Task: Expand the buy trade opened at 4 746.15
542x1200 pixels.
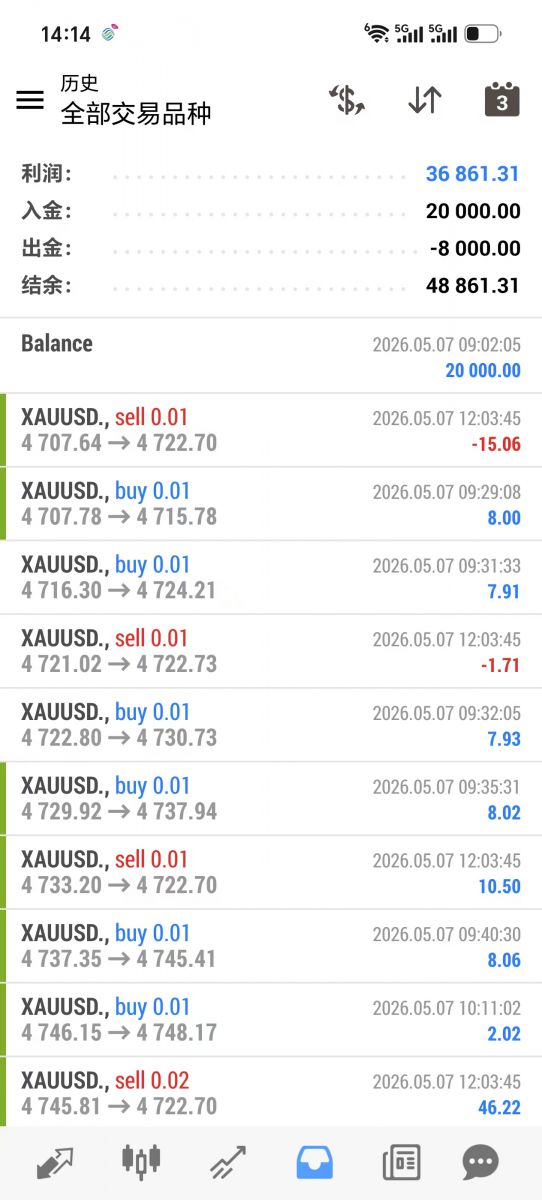Action: 271,1020
